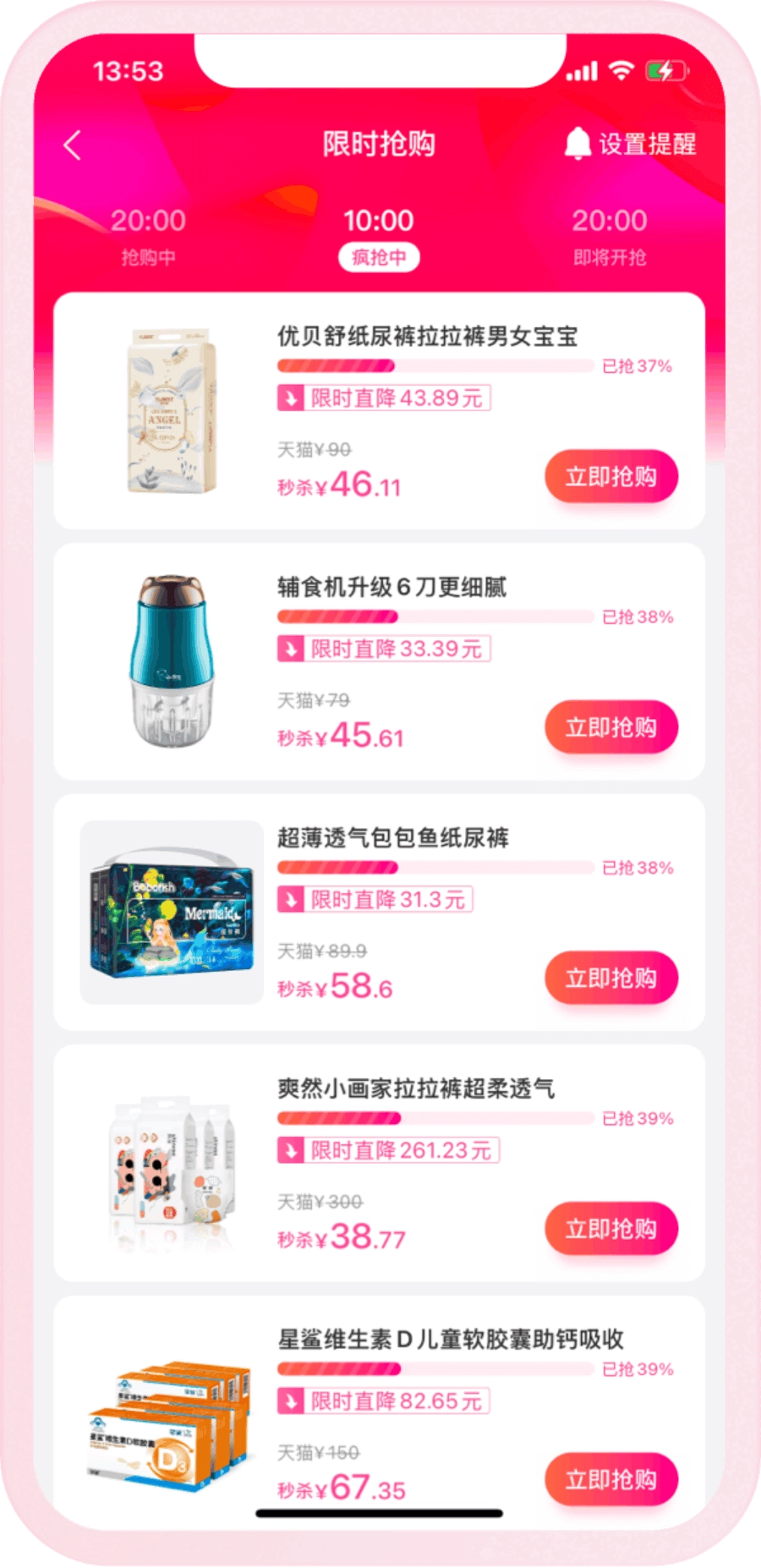
Task: Go back using the top-left arrow
Action: [x=73, y=145]
